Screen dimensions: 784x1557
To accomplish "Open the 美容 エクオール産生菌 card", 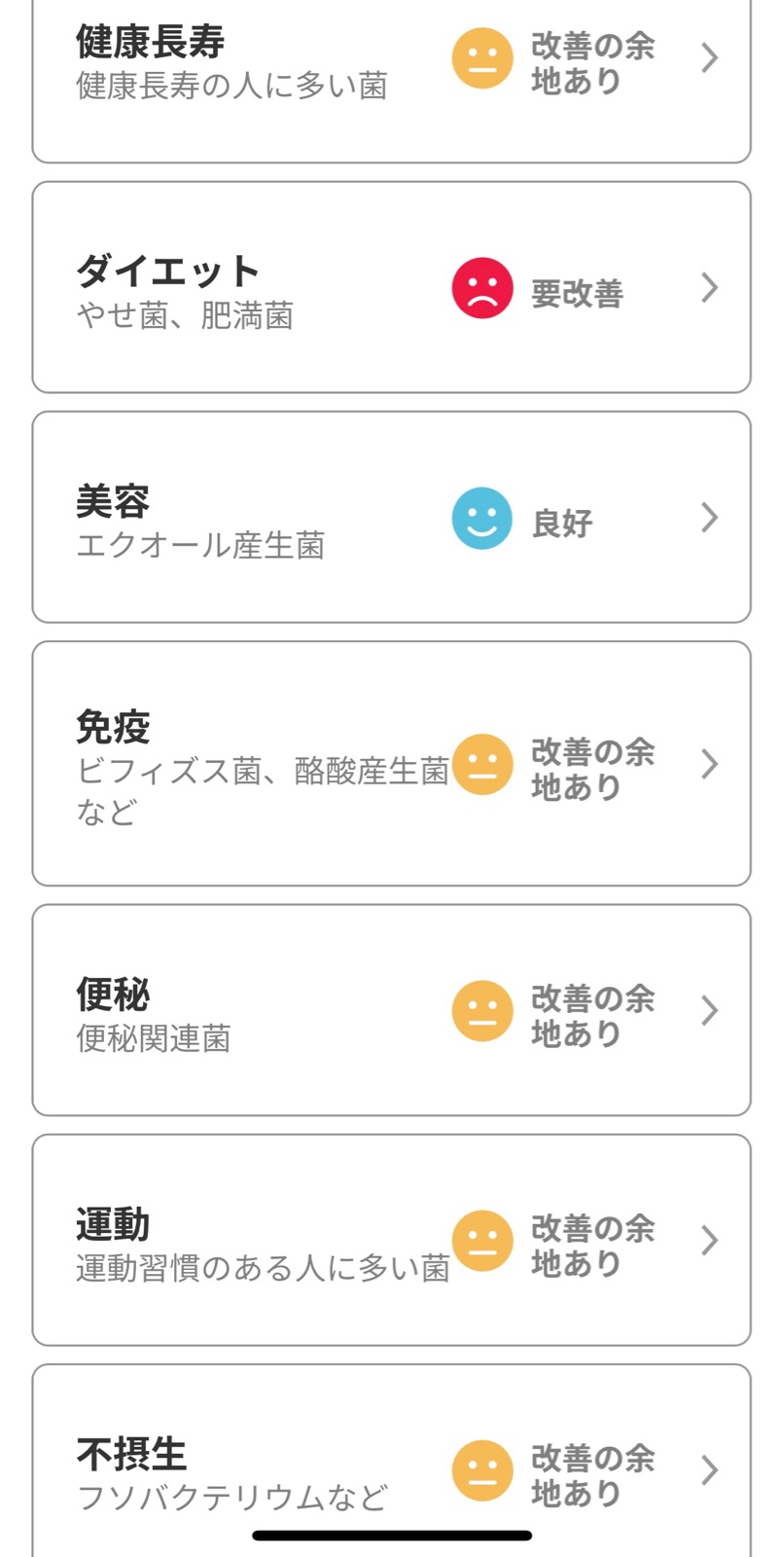I will pos(391,518).
